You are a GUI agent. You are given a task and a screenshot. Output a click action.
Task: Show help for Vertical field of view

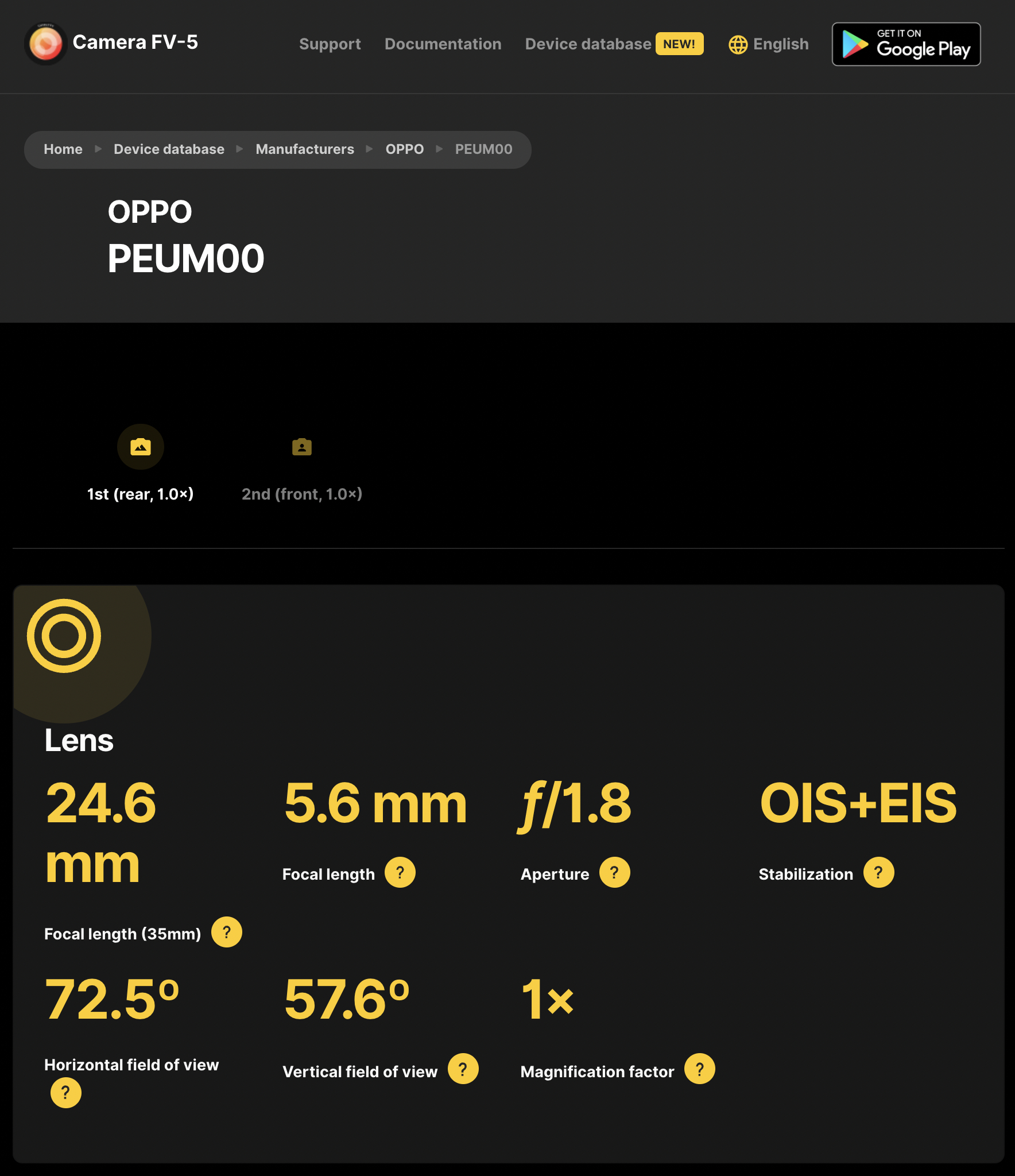tap(463, 1069)
